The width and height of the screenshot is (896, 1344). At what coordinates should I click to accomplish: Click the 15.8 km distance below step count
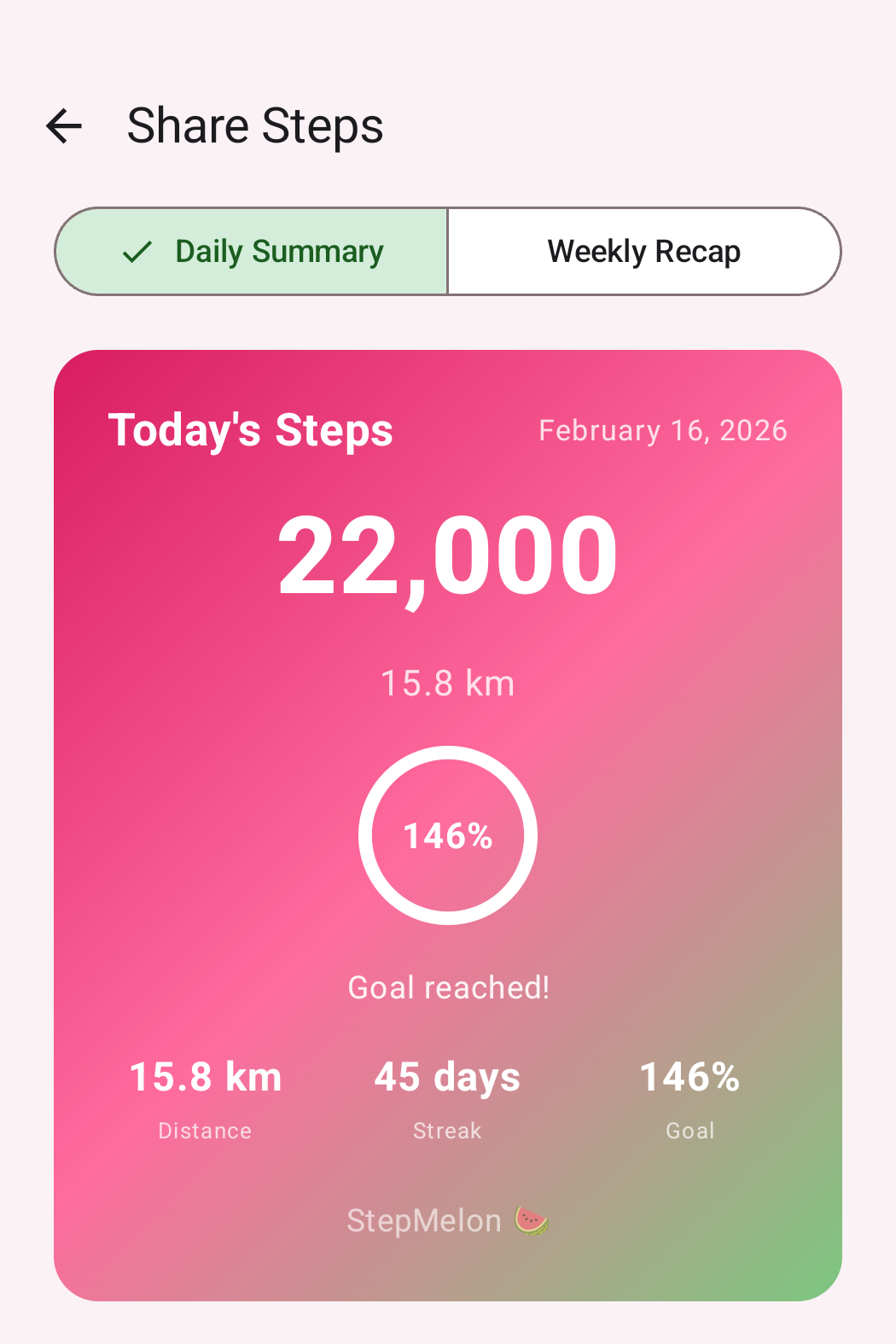pos(448,683)
